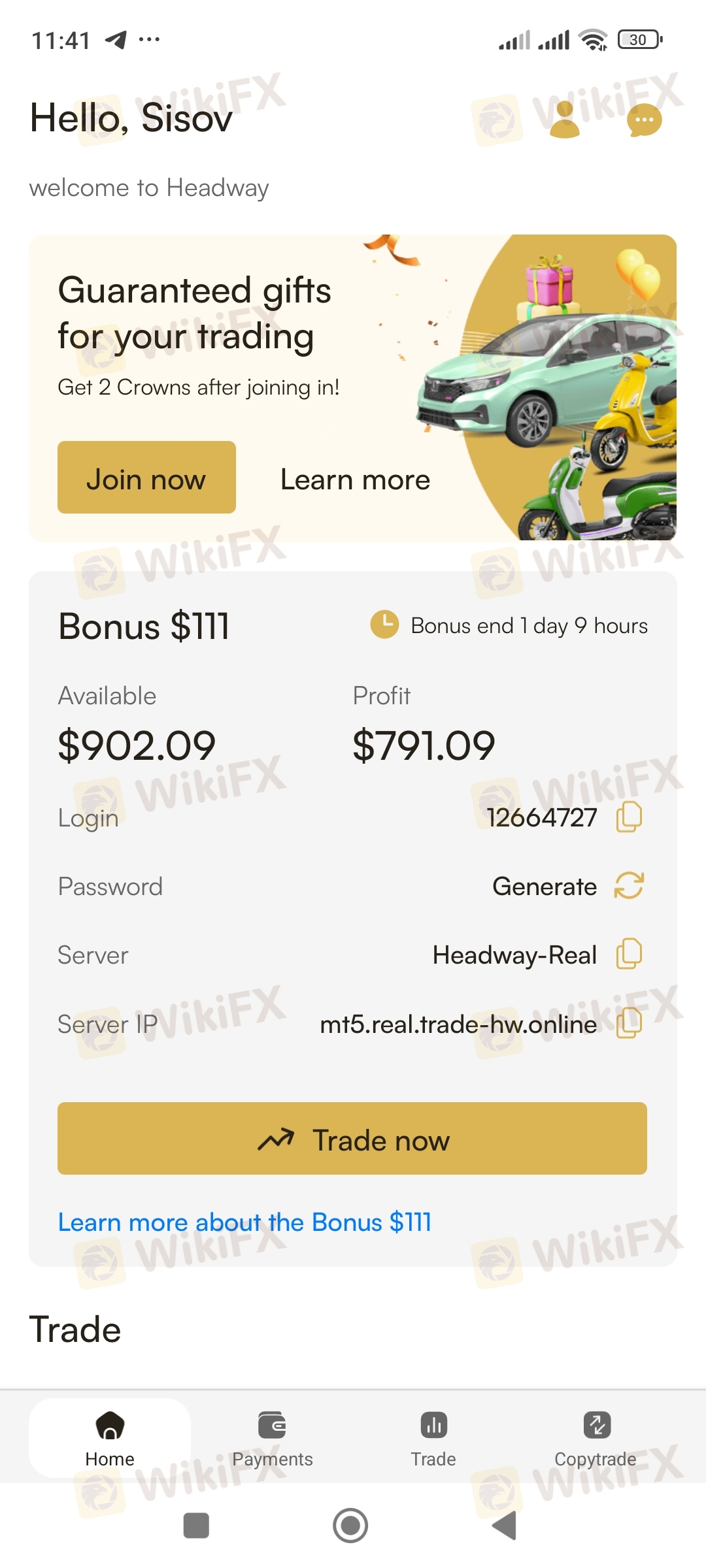Tap the Trade now button
This screenshot has height=1568, width=706.
coord(352,1138)
